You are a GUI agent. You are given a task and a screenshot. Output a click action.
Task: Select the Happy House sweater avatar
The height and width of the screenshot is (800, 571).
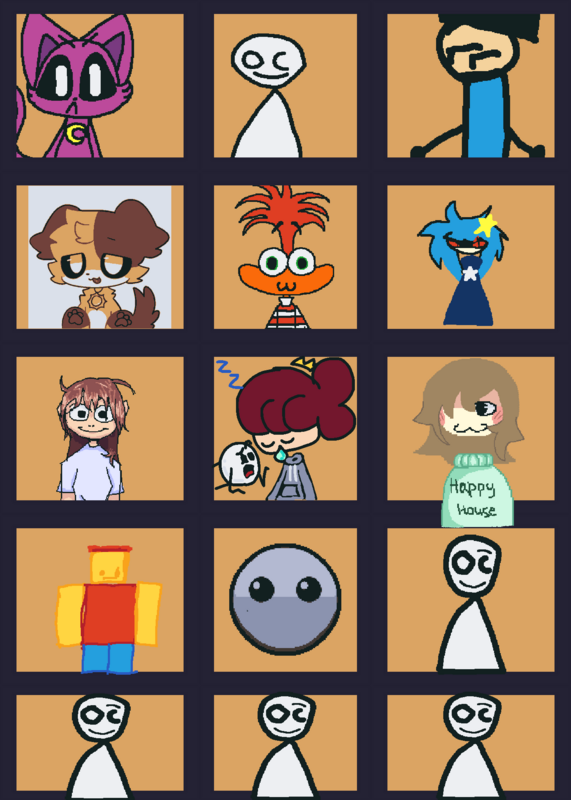coord(470,429)
